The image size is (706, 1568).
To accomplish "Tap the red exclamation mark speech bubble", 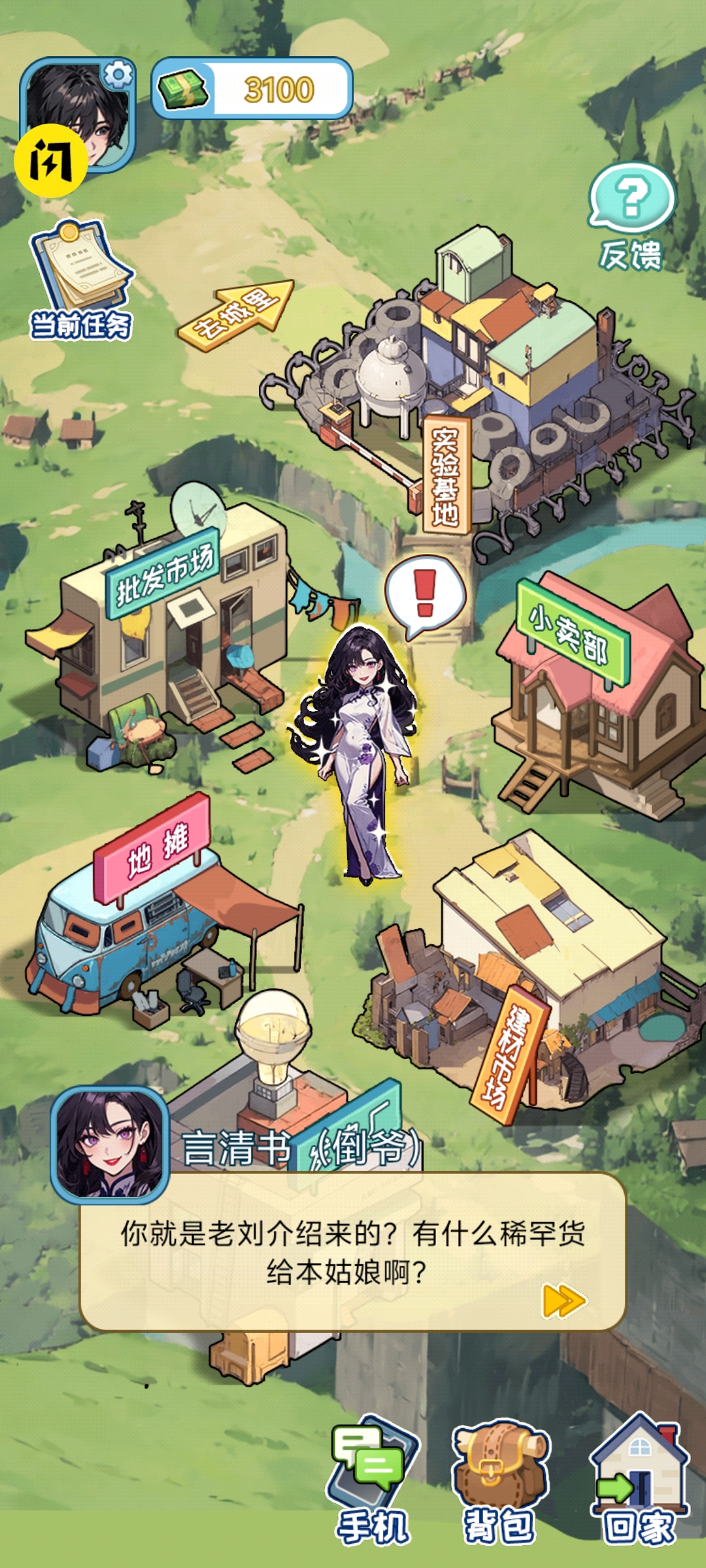I will click(x=426, y=595).
